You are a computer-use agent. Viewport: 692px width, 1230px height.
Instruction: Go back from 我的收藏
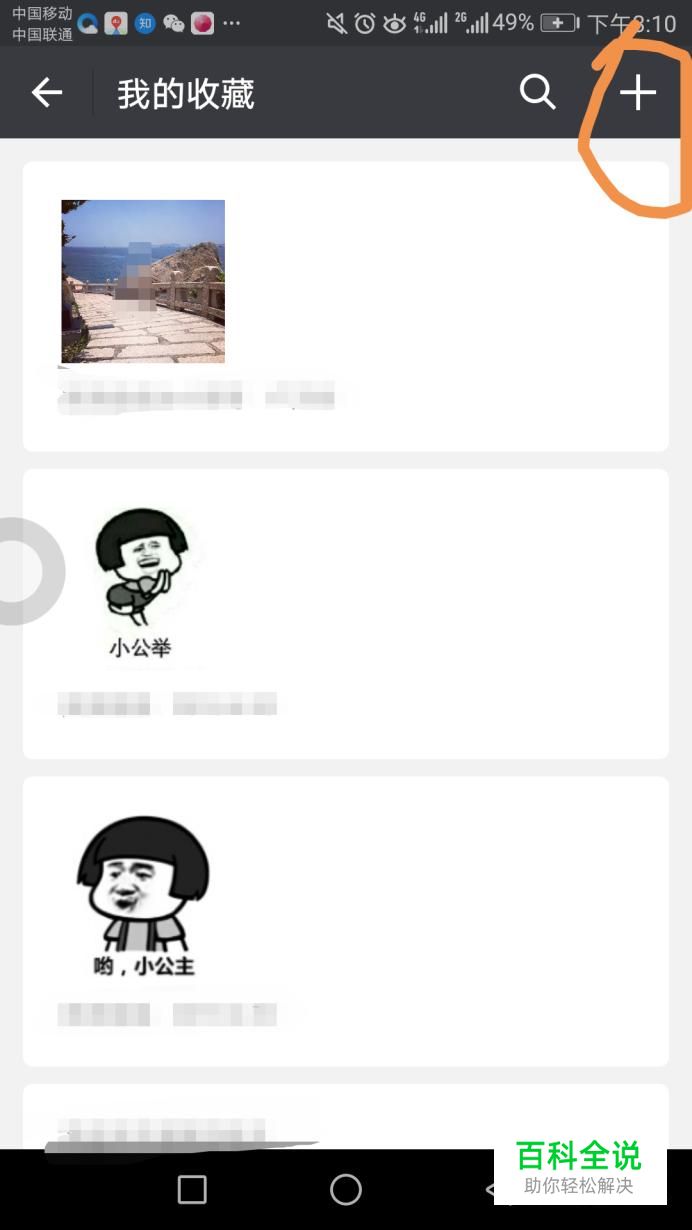(46, 93)
